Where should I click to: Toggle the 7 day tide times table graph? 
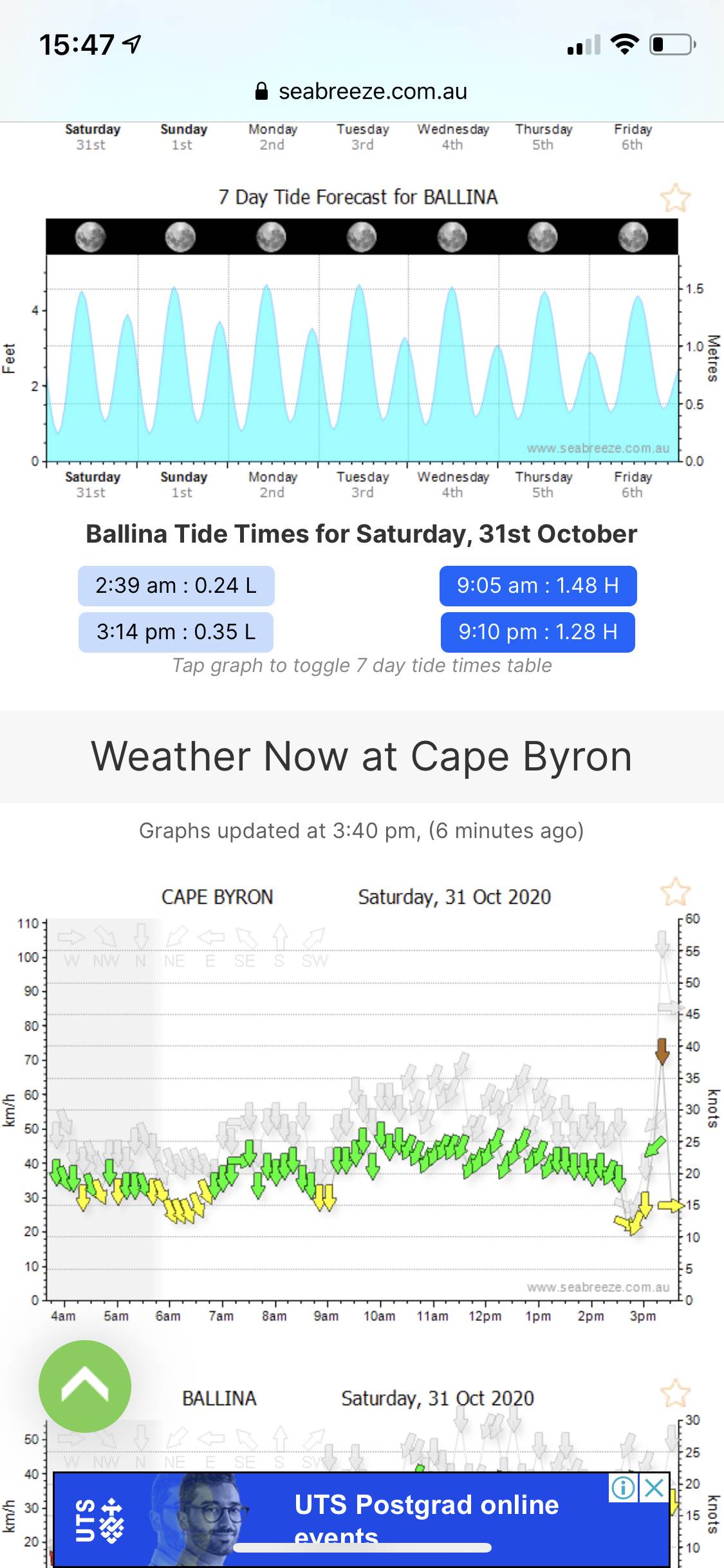(362, 358)
